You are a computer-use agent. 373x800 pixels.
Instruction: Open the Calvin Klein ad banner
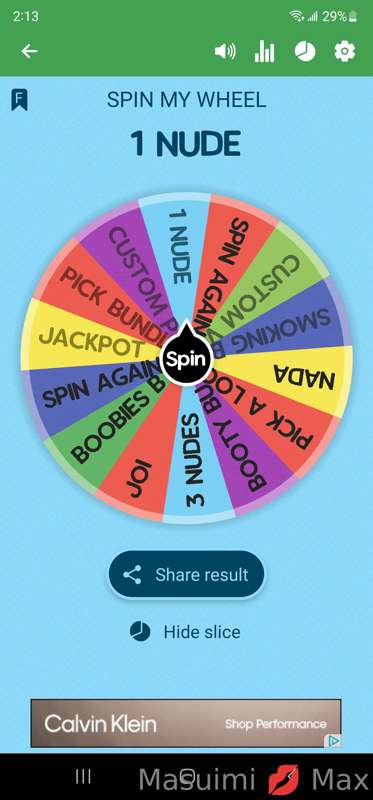point(186,723)
